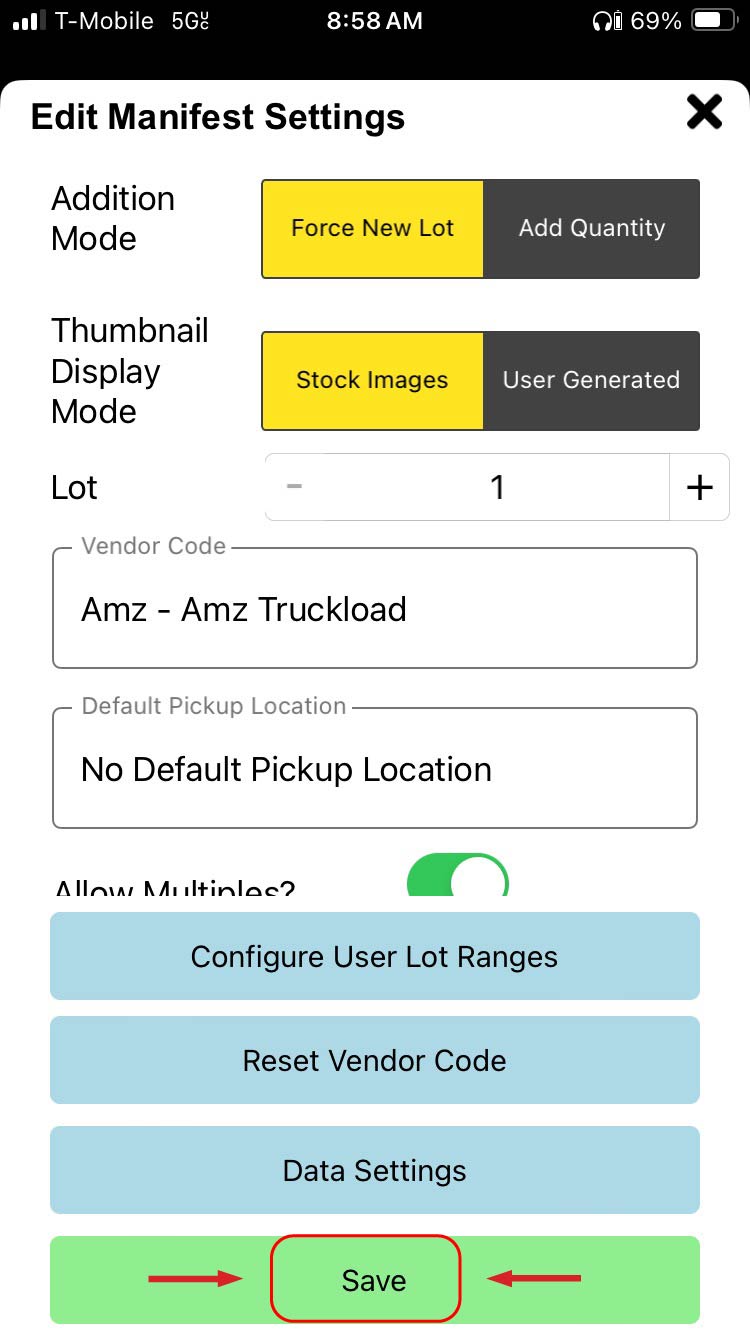This screenshot has height=1334, width=750.
Task: Switch addition mode to Add Quantity
Action: click(x=591, y=228)
